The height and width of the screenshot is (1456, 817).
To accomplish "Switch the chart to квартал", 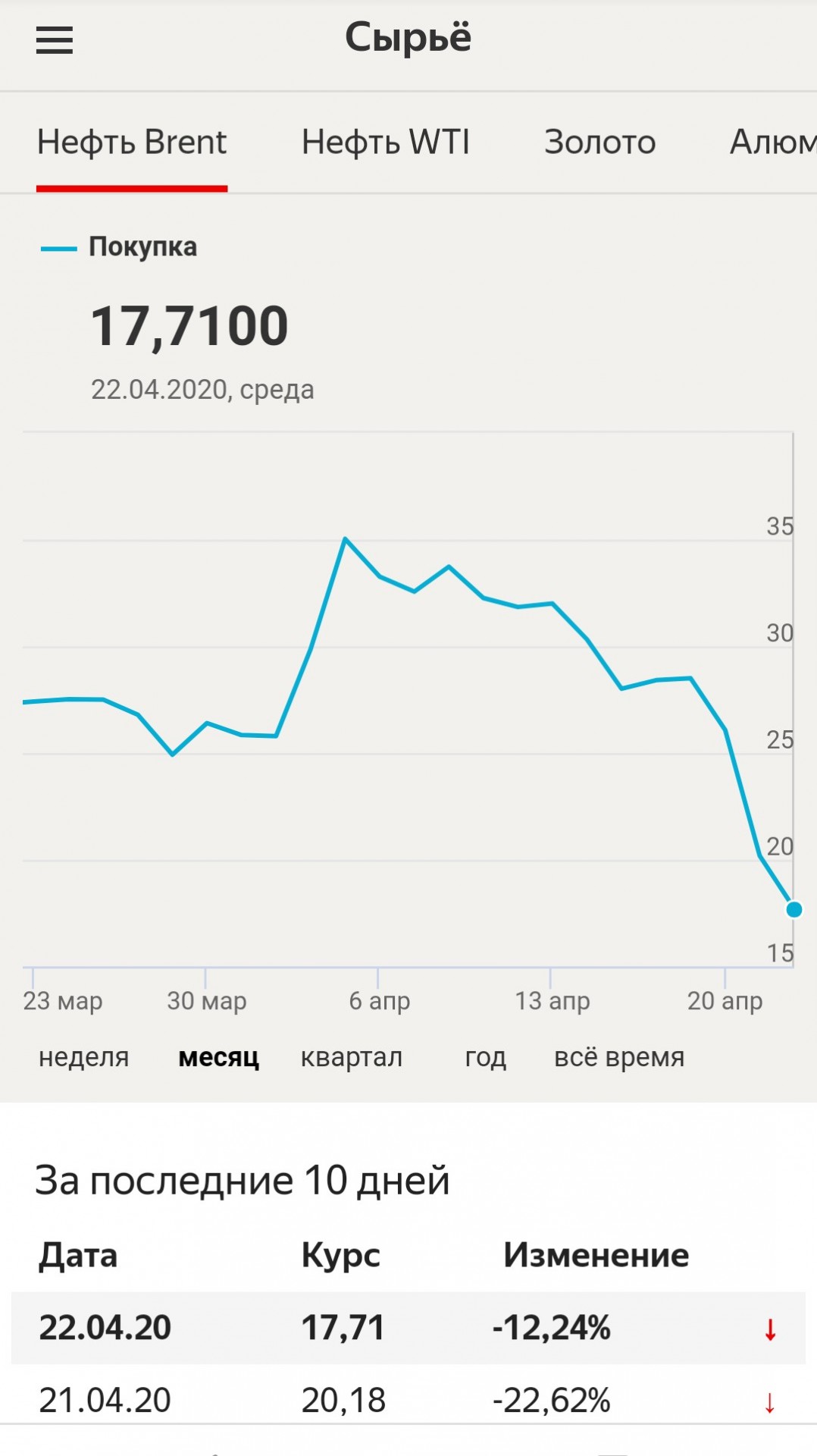I will point(352,1056).
